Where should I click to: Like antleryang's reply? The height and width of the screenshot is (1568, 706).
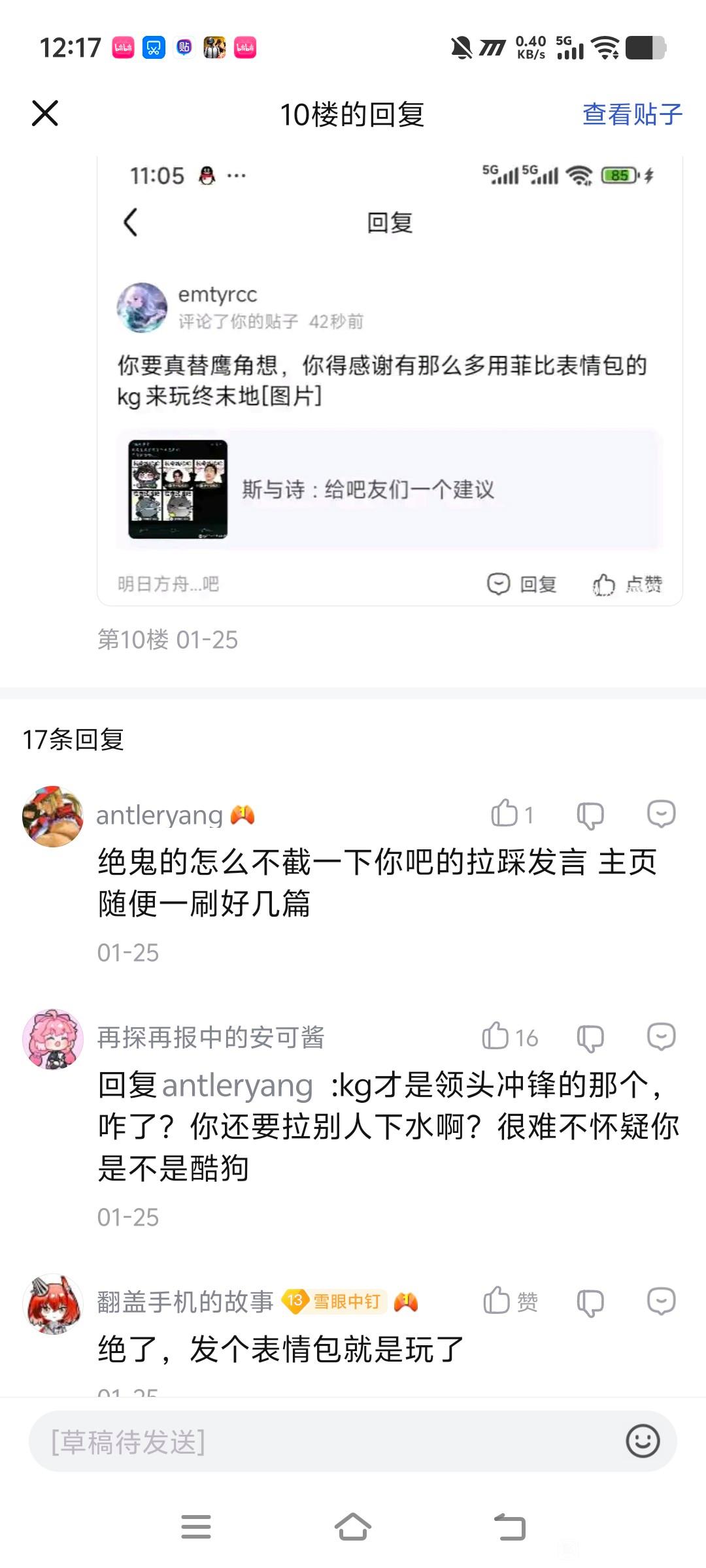[x=505, y=814]
